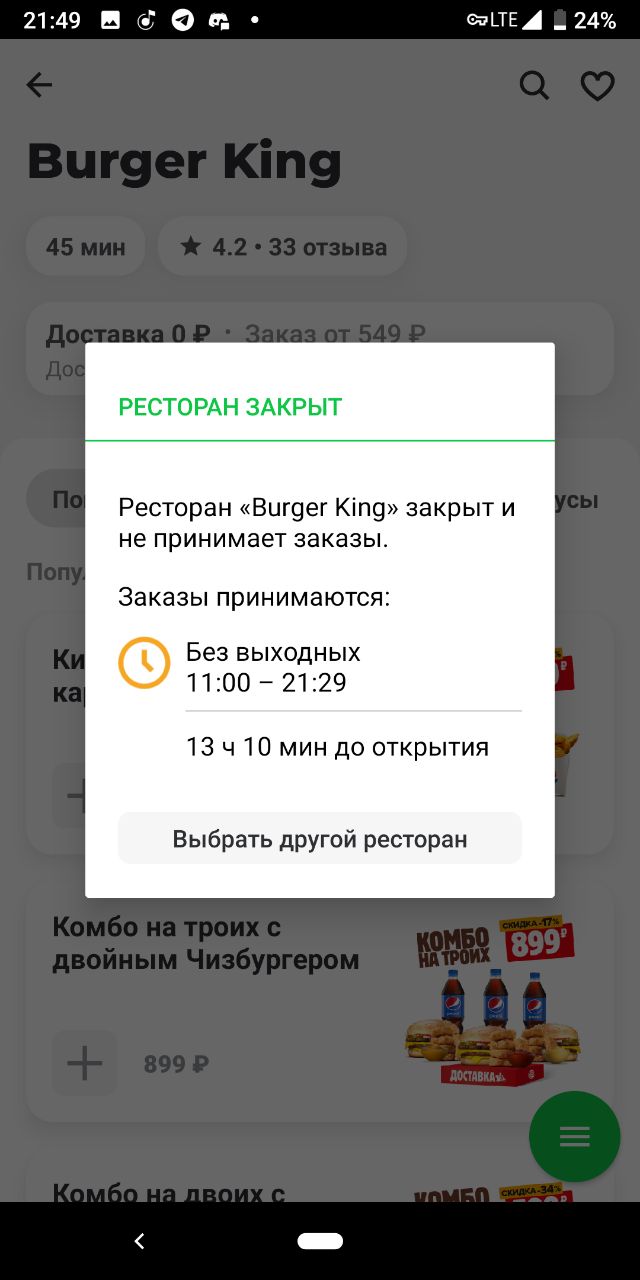Tap the system home pill
Viewport: 640px width, 1280px height.
click(320, 1241)
